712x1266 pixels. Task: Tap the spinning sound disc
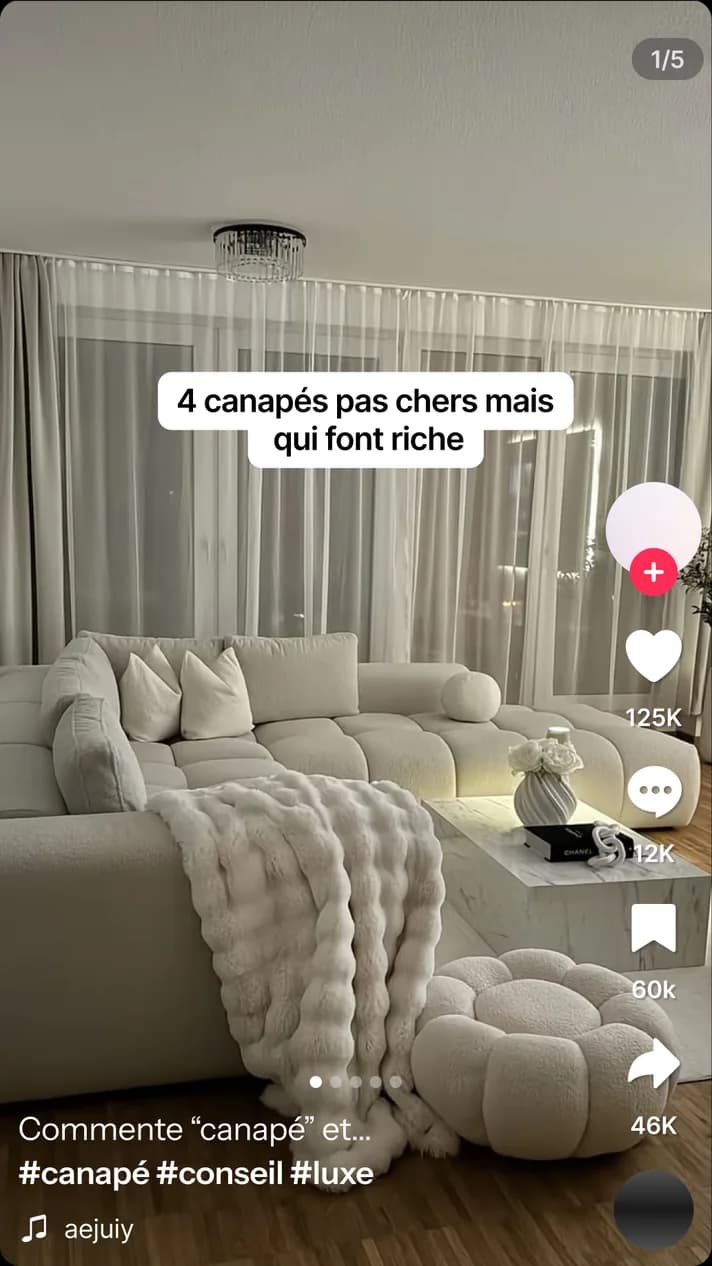[654, 1210]
